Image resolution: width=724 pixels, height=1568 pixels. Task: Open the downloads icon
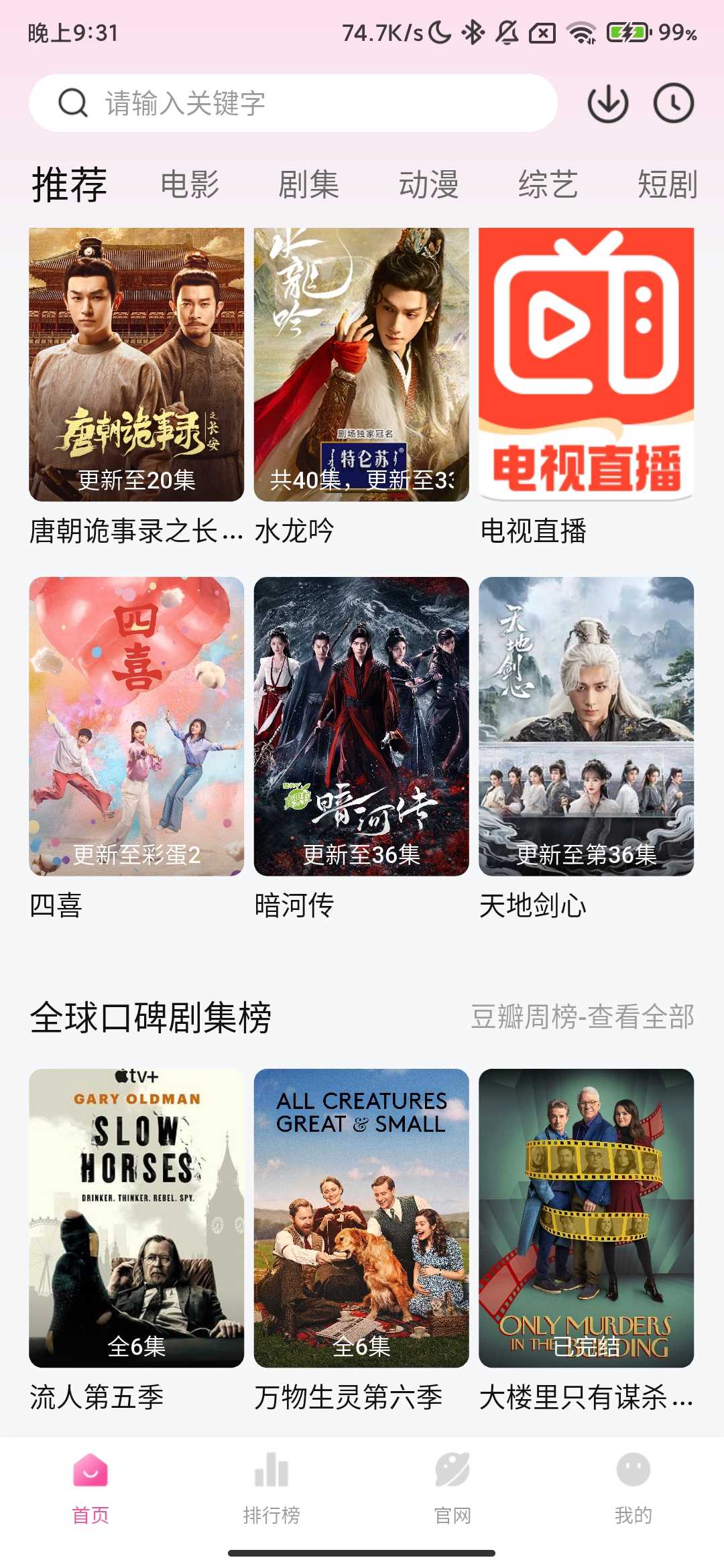coord(607,103)
